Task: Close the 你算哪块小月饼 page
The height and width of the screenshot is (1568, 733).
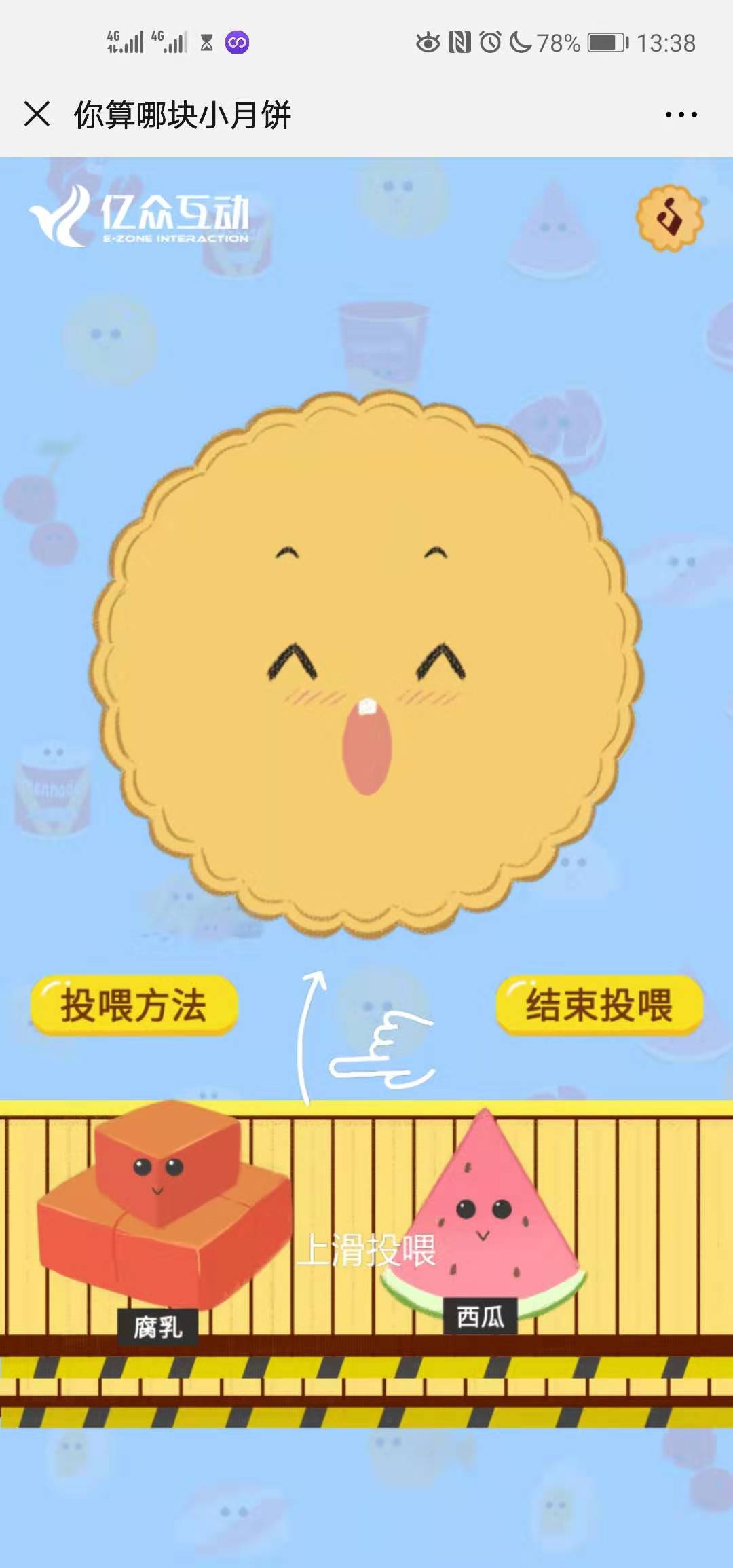Action: 37,114
